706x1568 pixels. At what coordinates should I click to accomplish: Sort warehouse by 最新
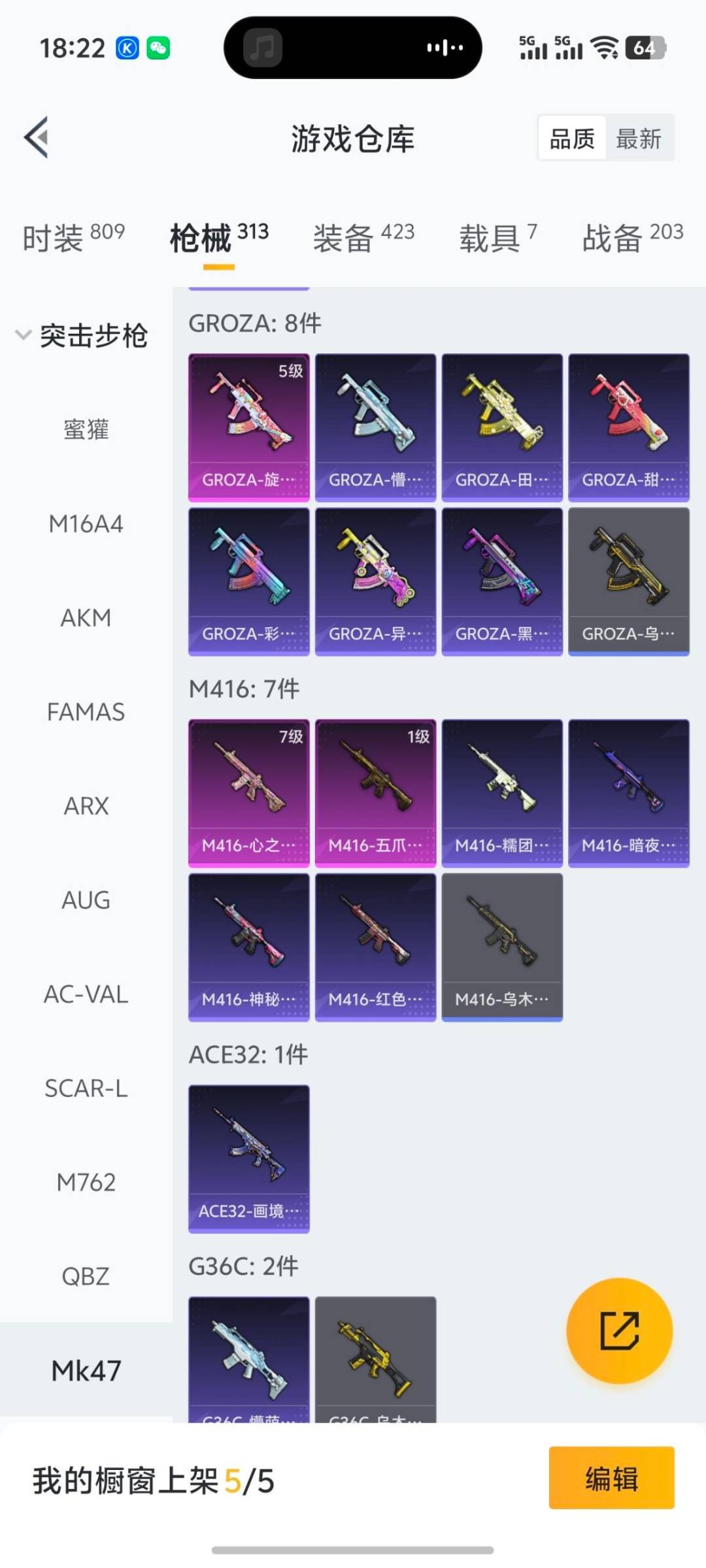click(638, 139)
